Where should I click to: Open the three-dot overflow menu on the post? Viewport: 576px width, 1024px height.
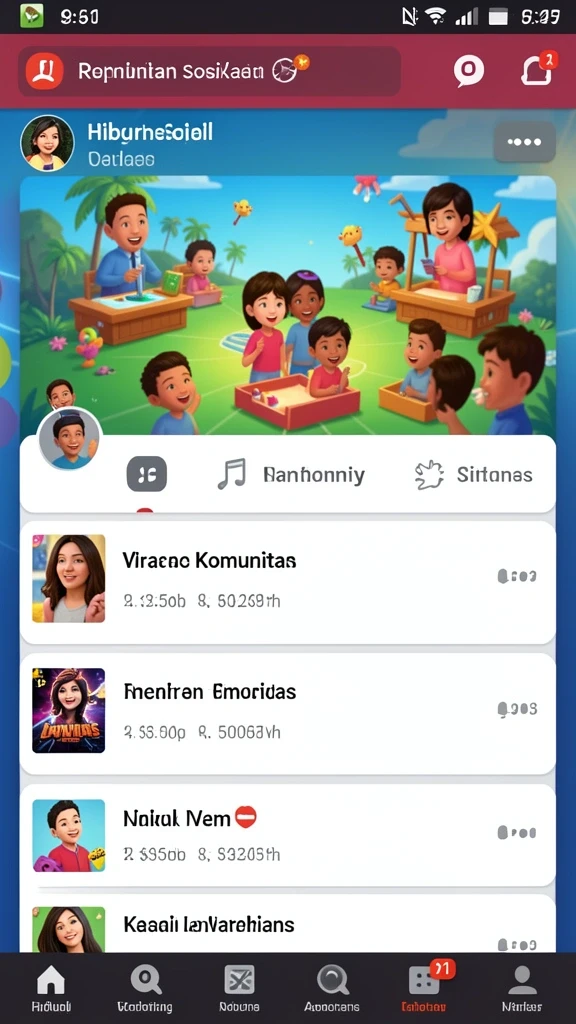click(x=524, y=142)
